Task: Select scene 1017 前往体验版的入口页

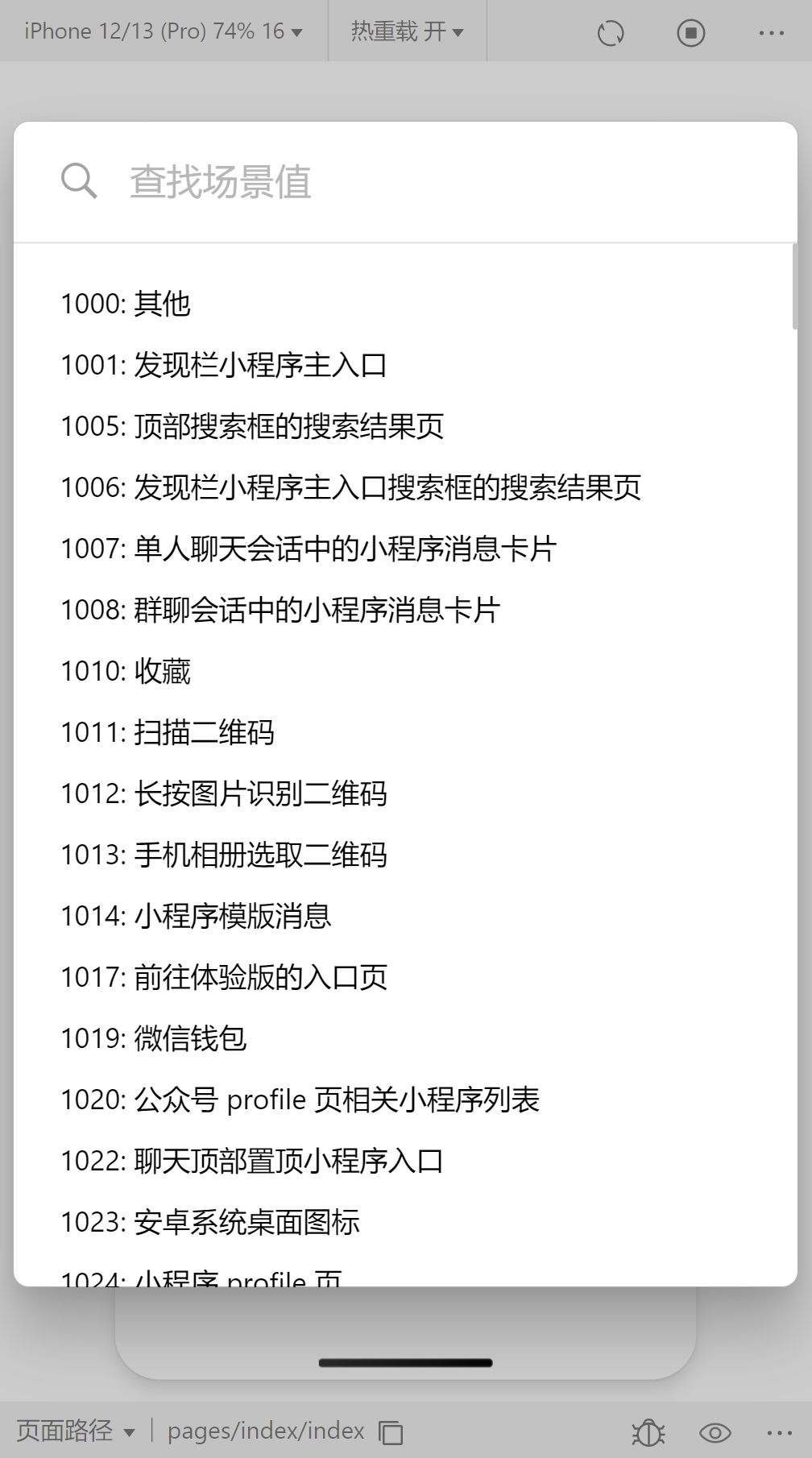Action: [224, 977]
